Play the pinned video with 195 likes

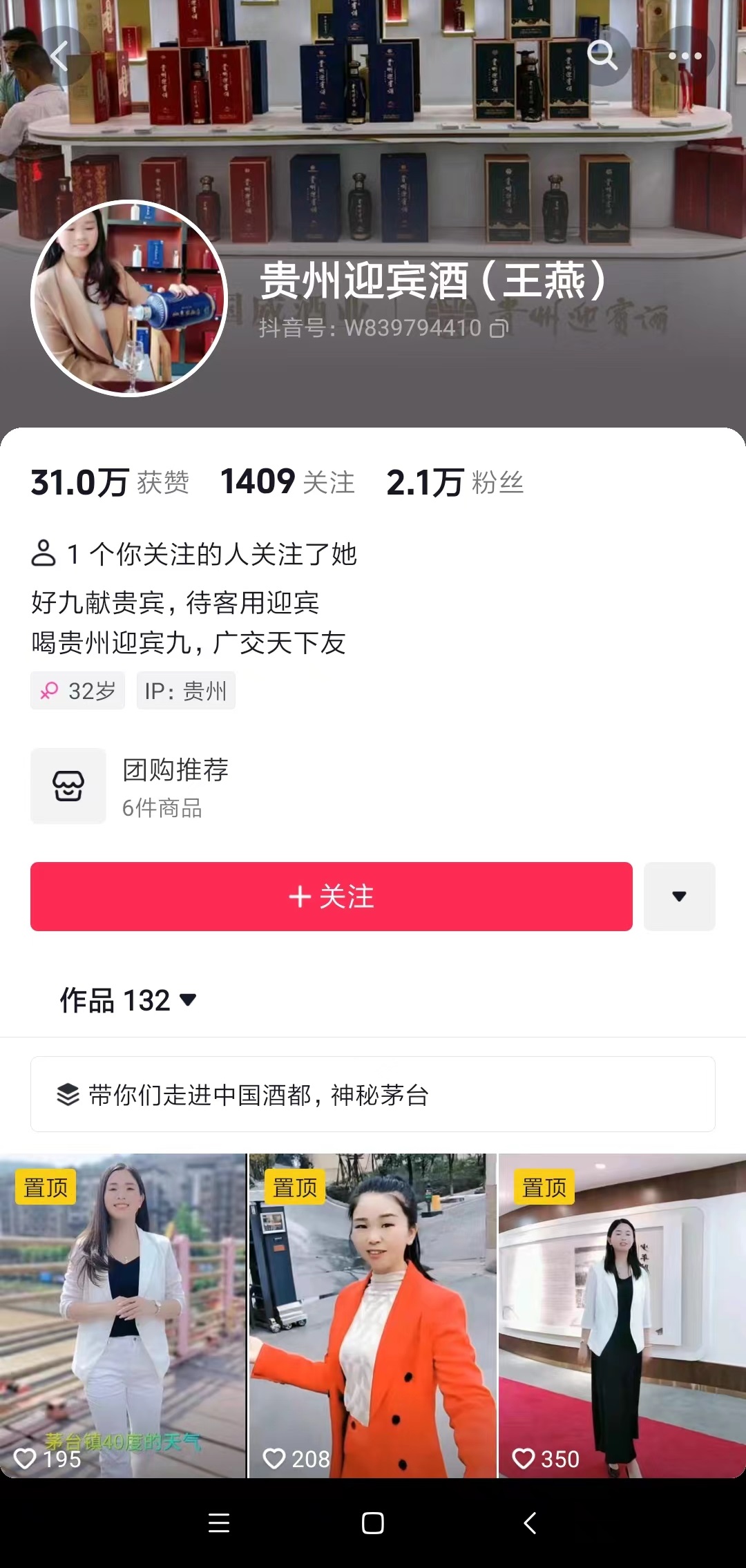point(123,1316)
